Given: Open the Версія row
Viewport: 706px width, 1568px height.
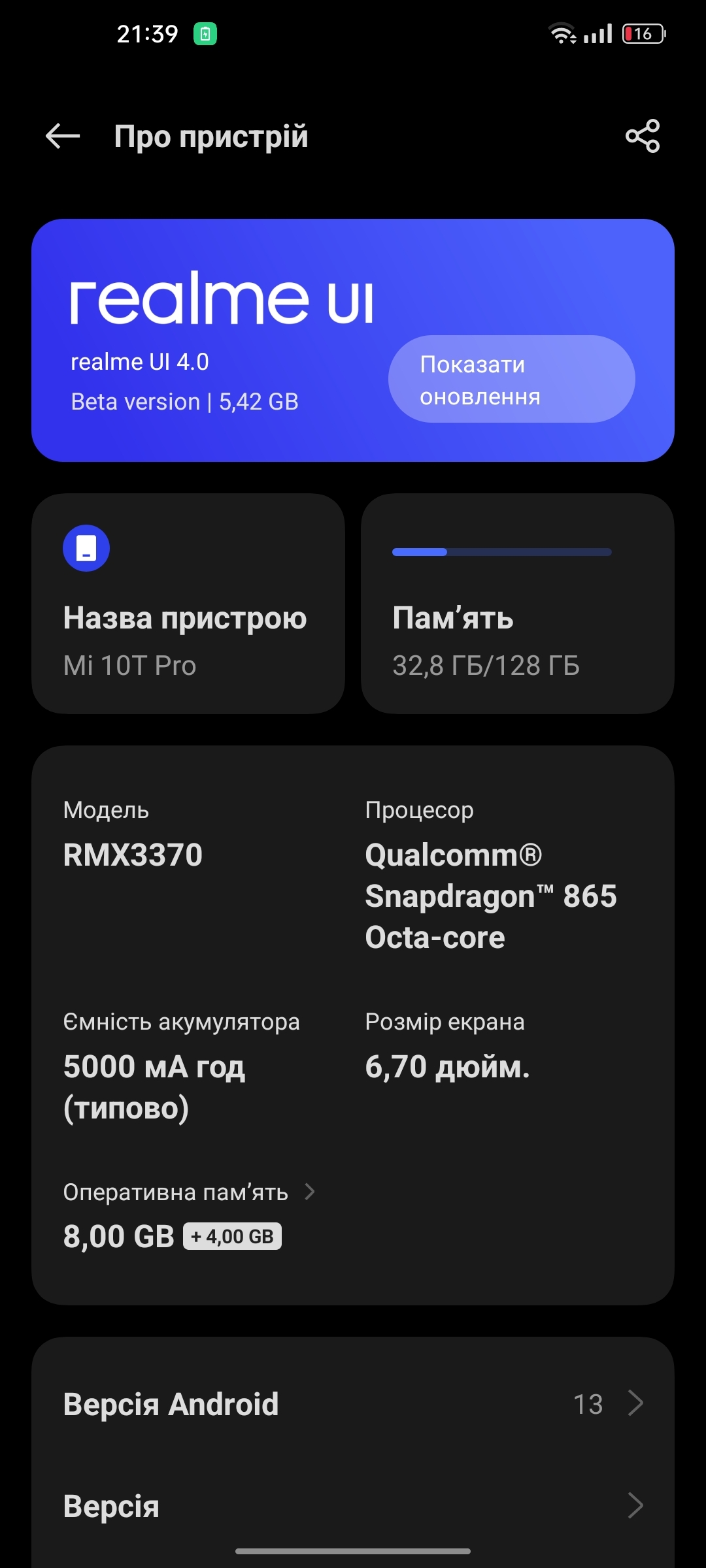Looking at the screenshot, I should coord(353,1505).
